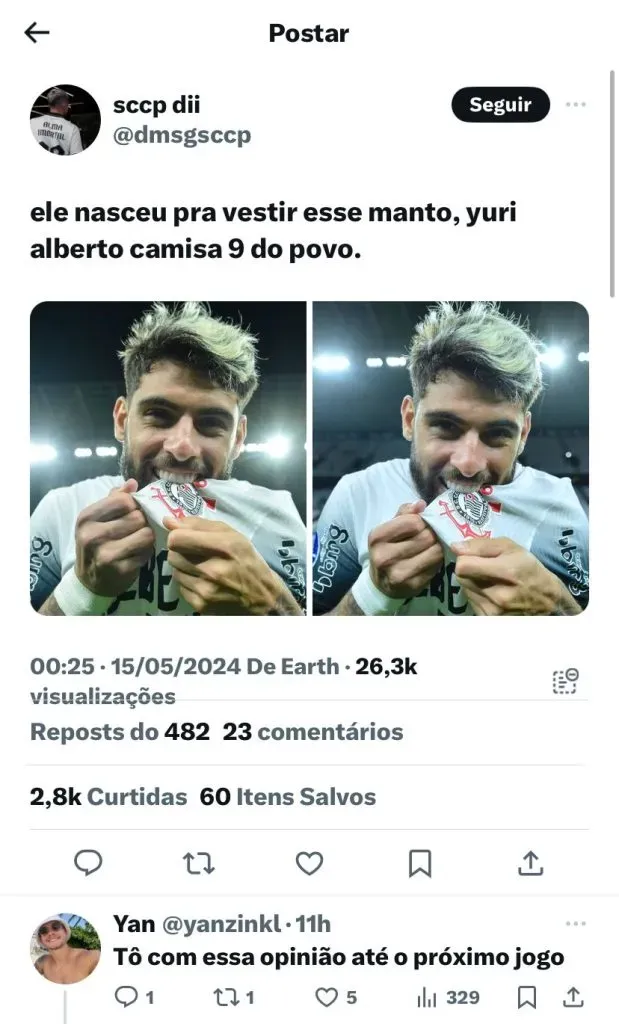
Task: Open the left photo of the post
Action: click(x=168, y=458)
